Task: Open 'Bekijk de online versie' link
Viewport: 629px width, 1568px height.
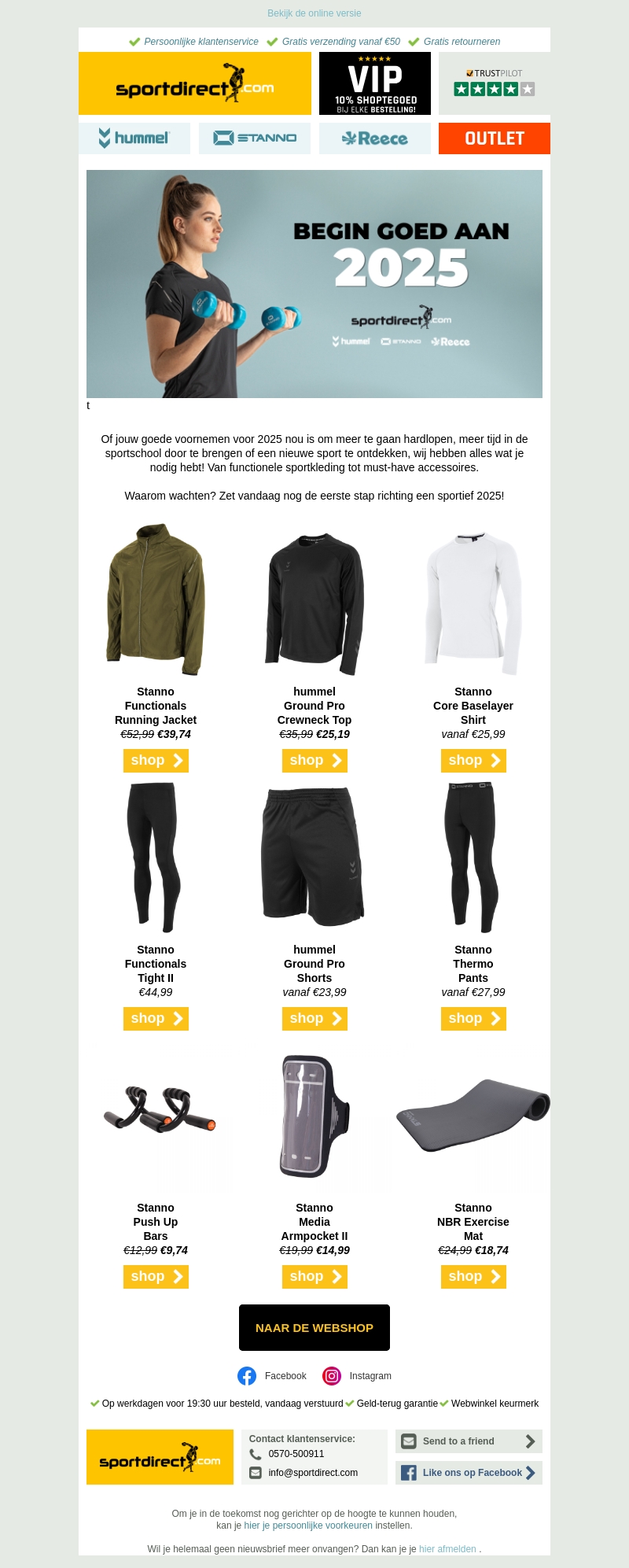Action: 314,13
